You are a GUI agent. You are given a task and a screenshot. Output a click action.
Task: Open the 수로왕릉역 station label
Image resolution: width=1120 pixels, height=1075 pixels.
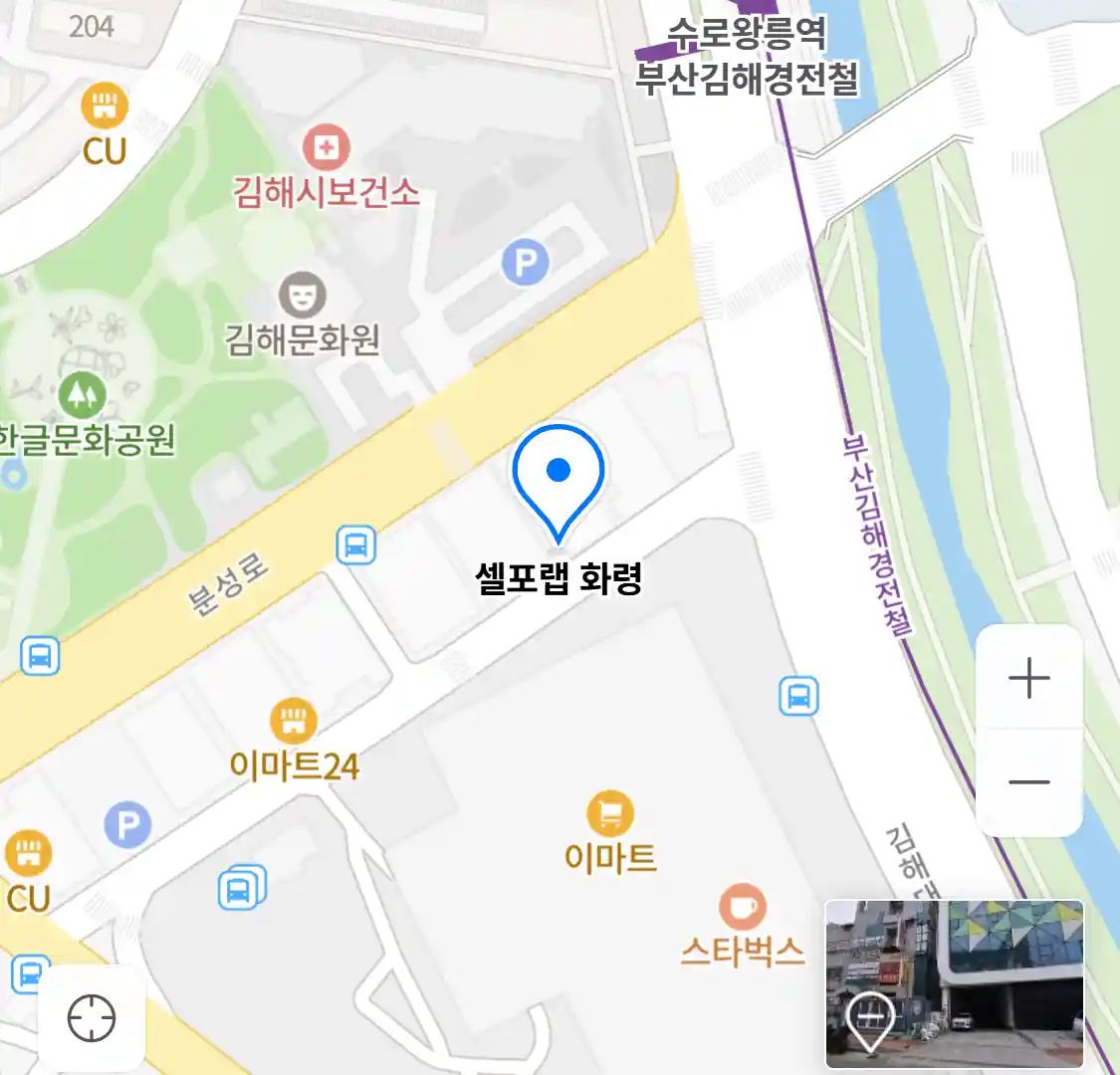[x=746, y=37]
